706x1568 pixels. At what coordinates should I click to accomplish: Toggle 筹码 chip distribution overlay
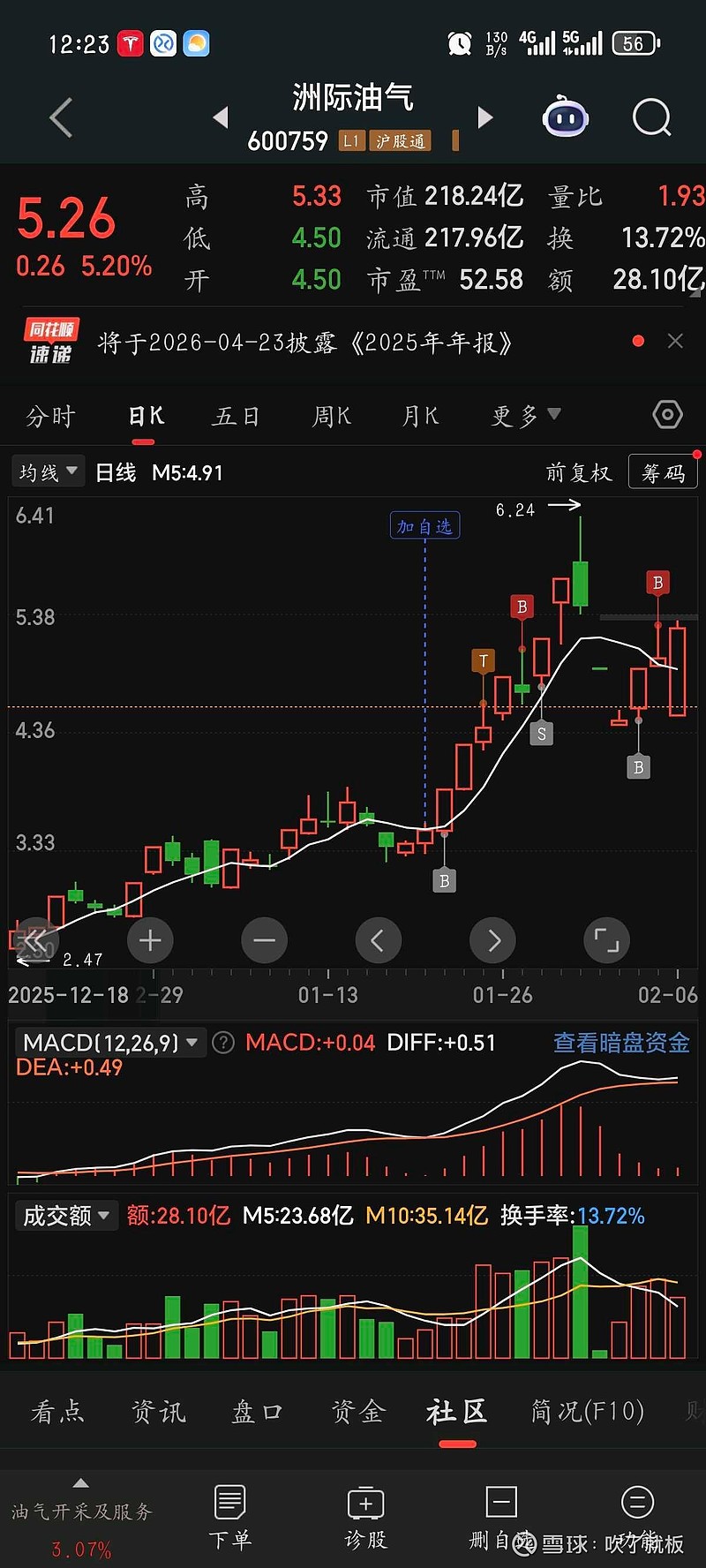click(663, 471)
